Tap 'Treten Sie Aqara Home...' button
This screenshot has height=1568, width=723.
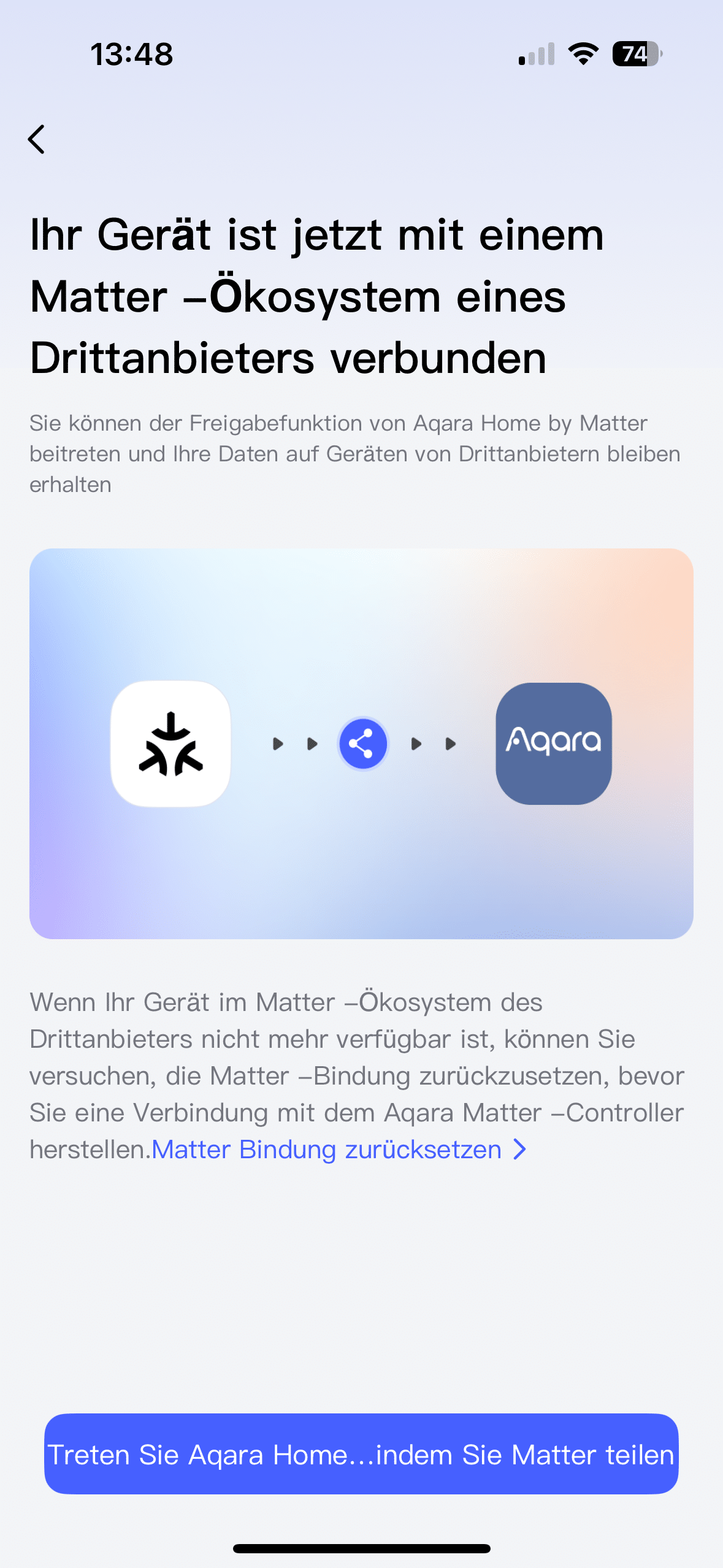pos(361,1454)
